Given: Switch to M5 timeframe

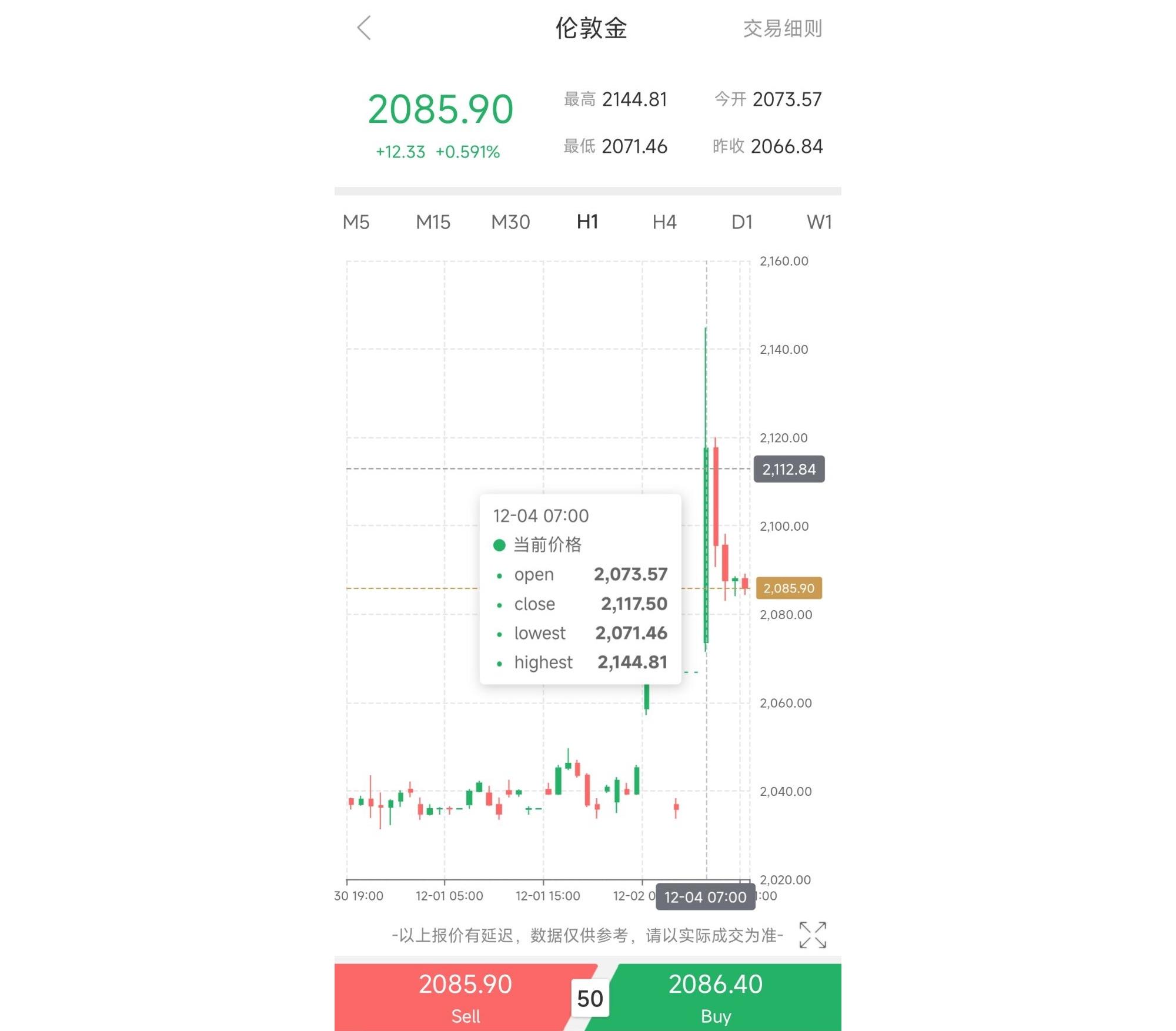Looking at the screenshot, I should (356, 222).
